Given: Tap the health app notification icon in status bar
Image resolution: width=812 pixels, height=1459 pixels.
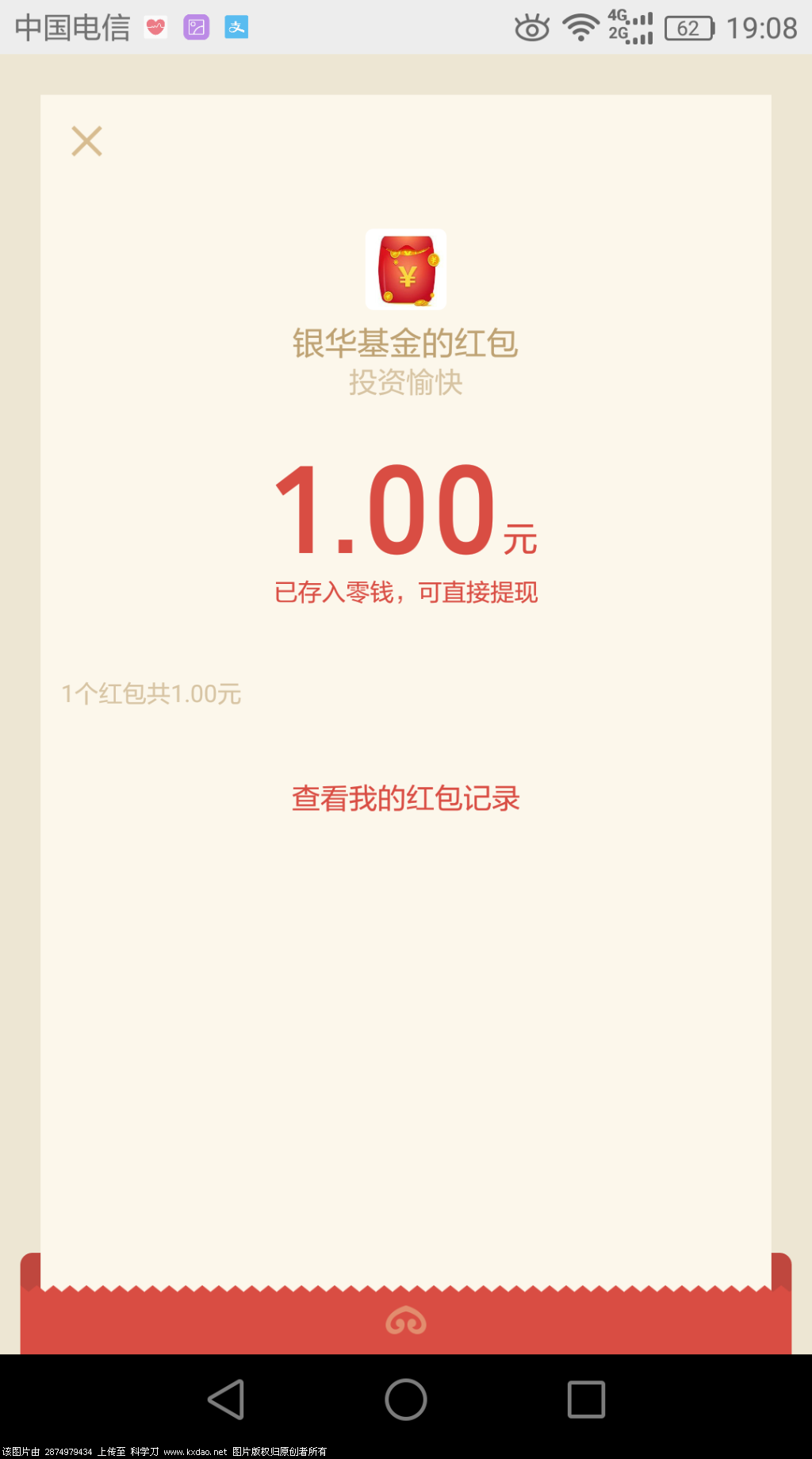Looking at the screenshot, I should click(155, 26).
